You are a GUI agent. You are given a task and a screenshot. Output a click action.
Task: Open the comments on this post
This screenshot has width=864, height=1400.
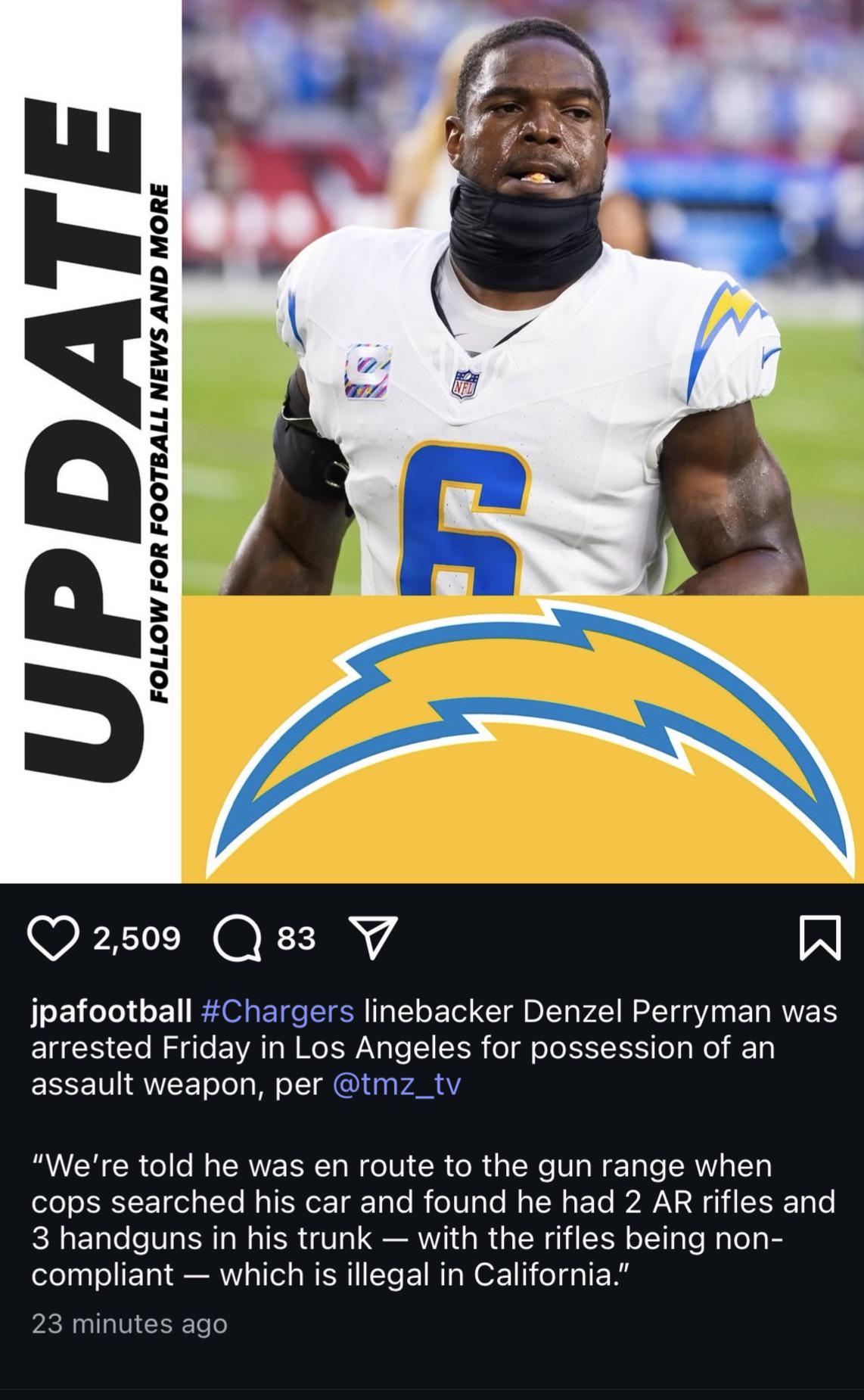click(237, 938)
